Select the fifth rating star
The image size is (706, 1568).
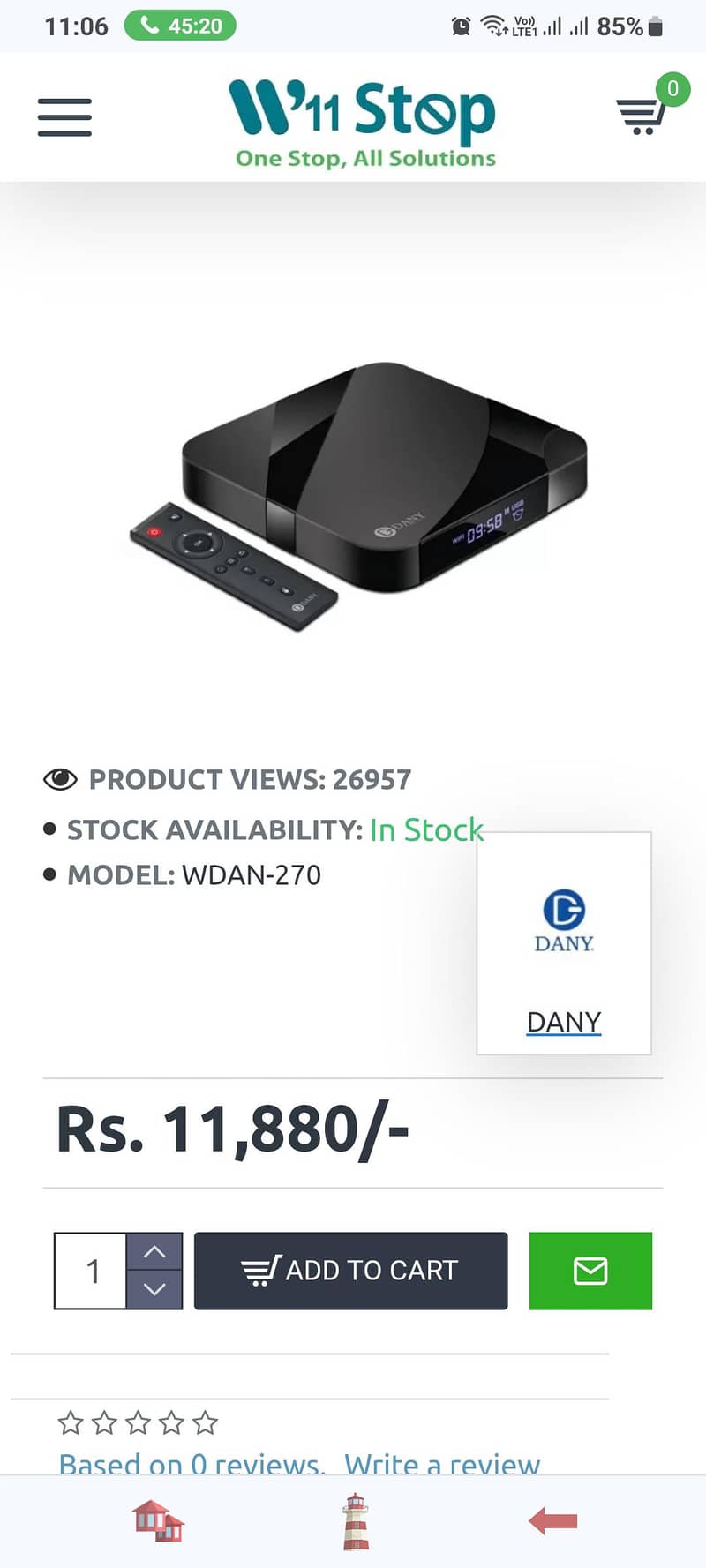tap(205, 1423)
